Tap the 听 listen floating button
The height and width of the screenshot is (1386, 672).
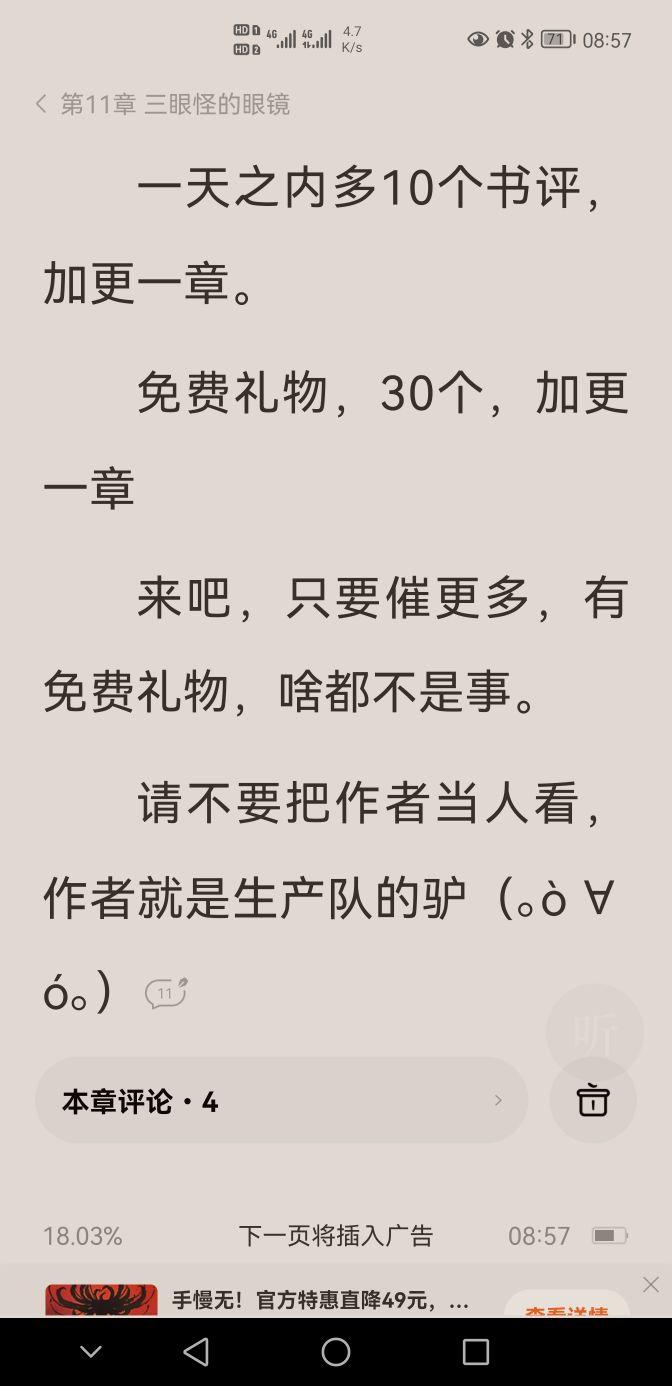click(594, 1032)
